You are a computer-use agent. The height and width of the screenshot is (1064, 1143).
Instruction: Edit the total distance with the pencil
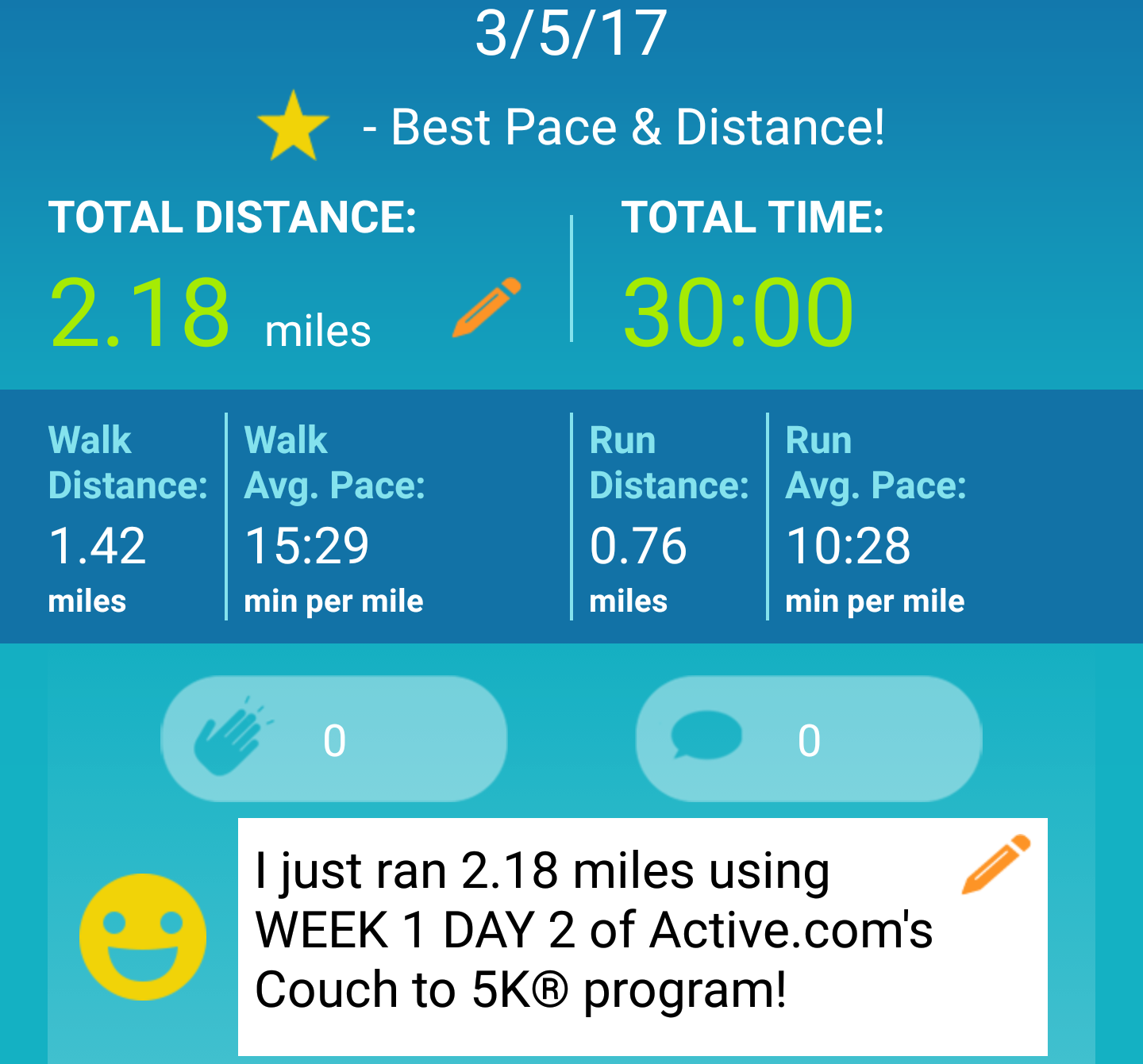487,307
